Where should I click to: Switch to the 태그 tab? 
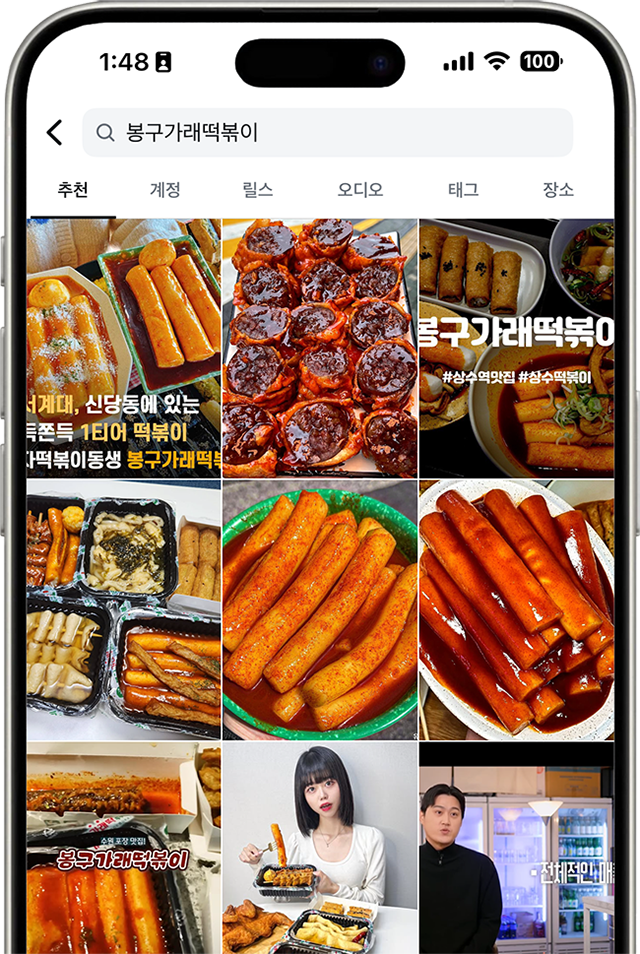click(463, 189)
